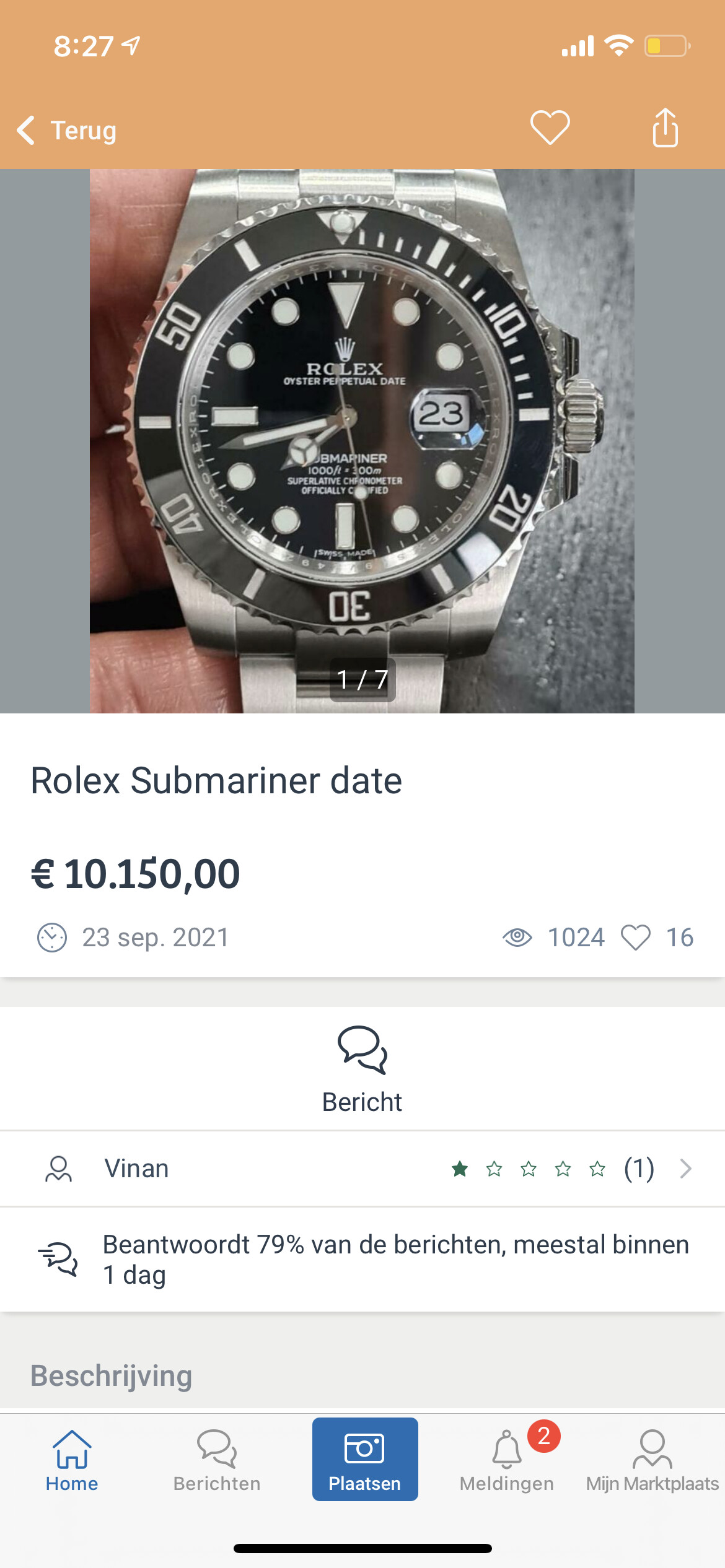Go to Mijn Marktplaats tab

[652, 1460]
